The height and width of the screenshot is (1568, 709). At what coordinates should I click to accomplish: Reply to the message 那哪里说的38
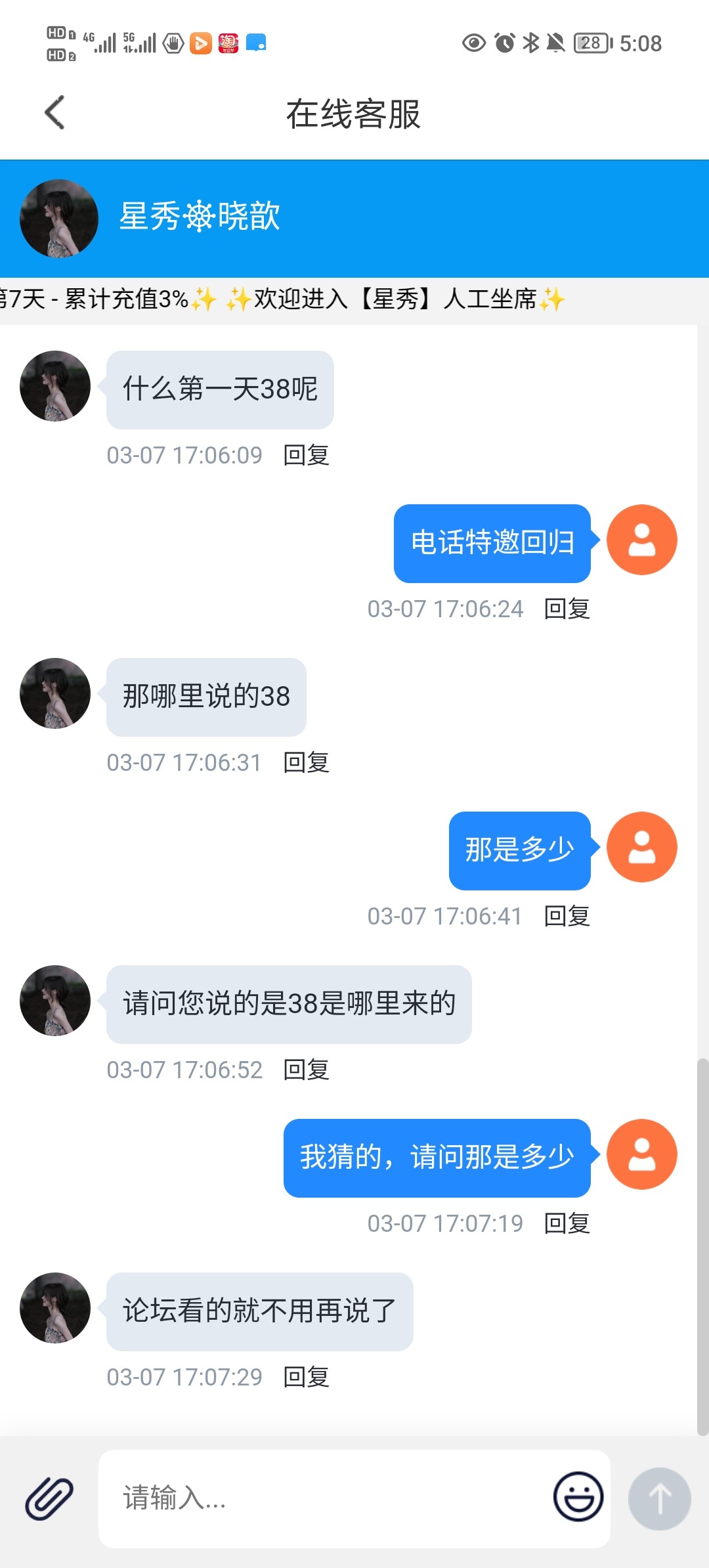pyautogui.click(x=306, y=762)
